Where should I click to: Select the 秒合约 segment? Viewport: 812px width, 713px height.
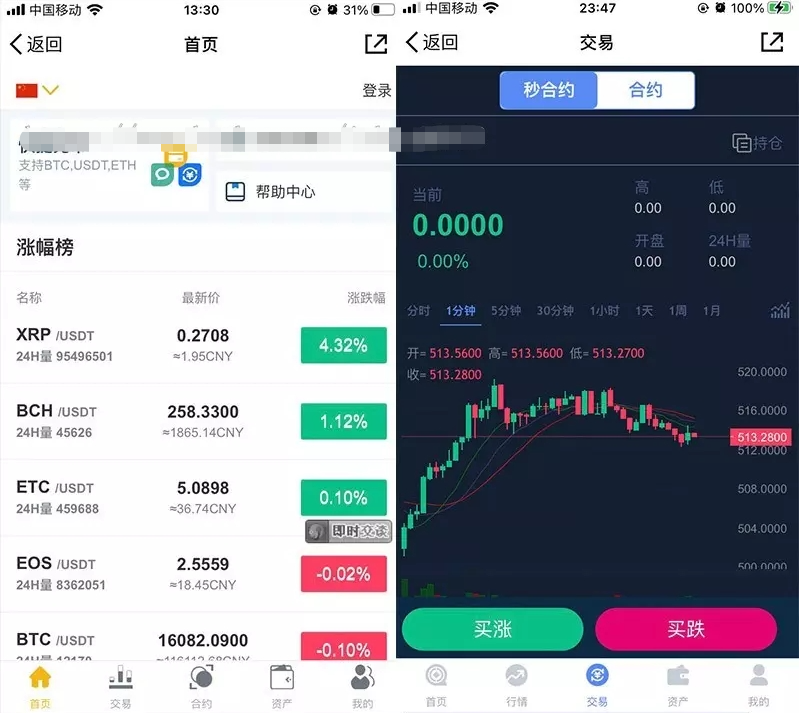point(549,90)
